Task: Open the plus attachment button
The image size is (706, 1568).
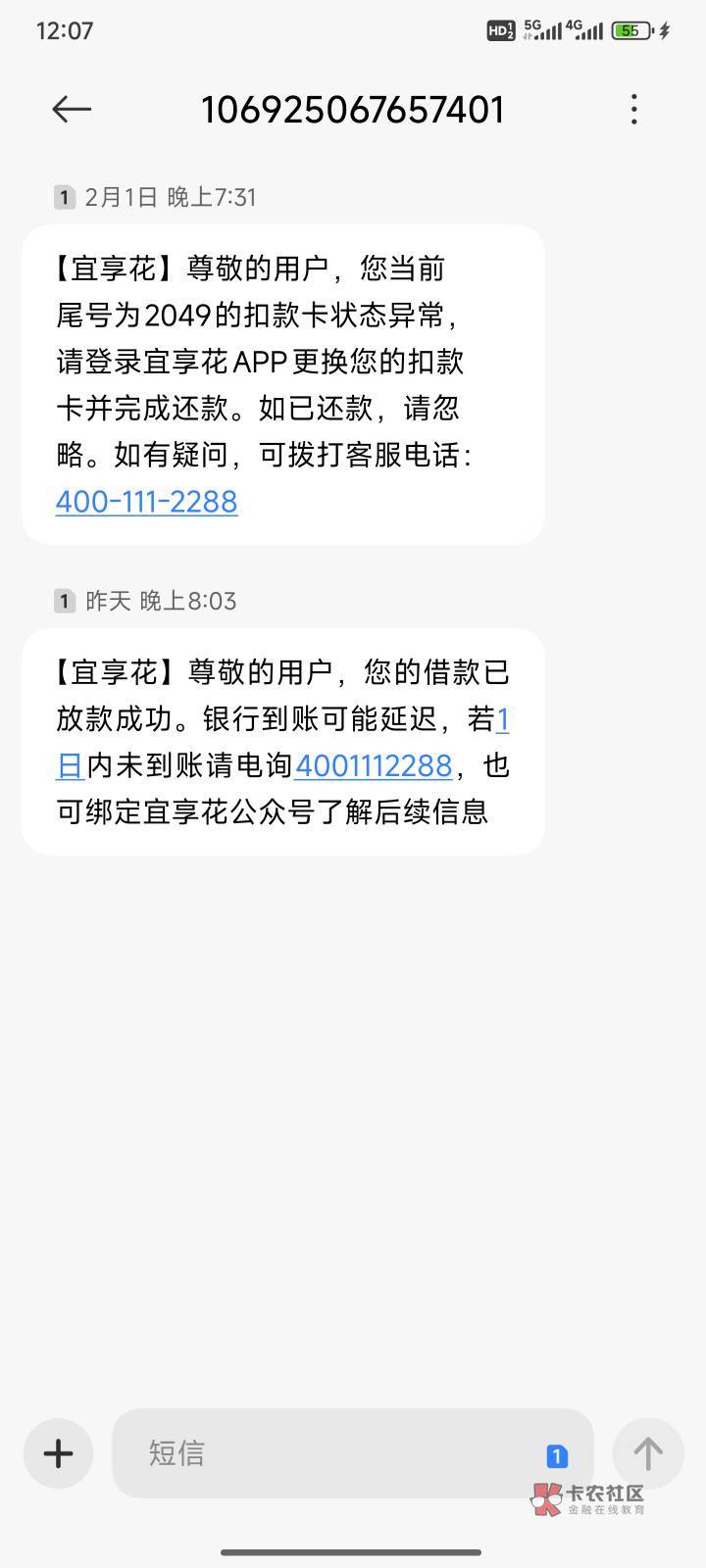Action: (58, 1453)
